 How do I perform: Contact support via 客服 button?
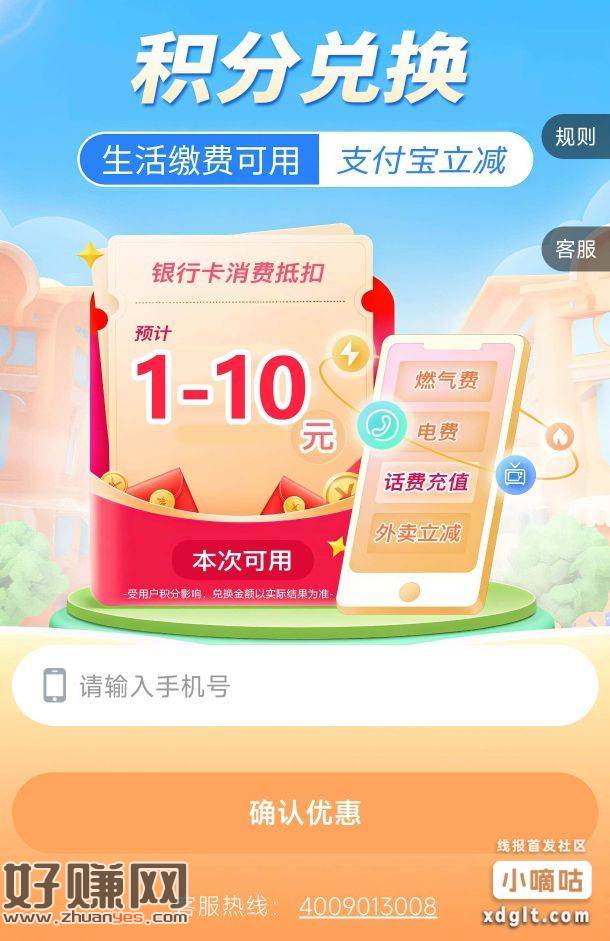click(576, 250)
